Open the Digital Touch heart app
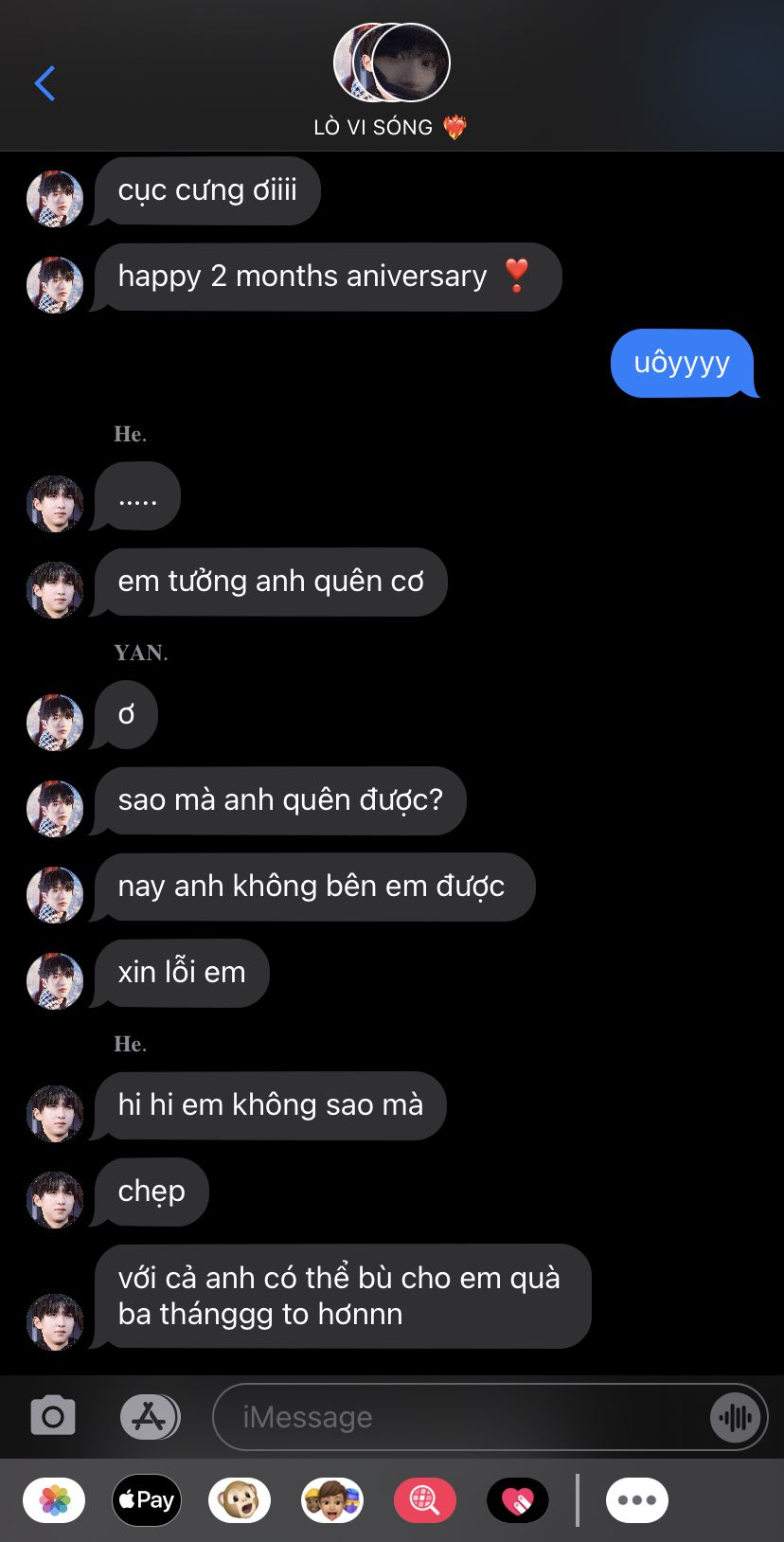The height and width of the screenshot is (1542, 784). (518, 1500)
